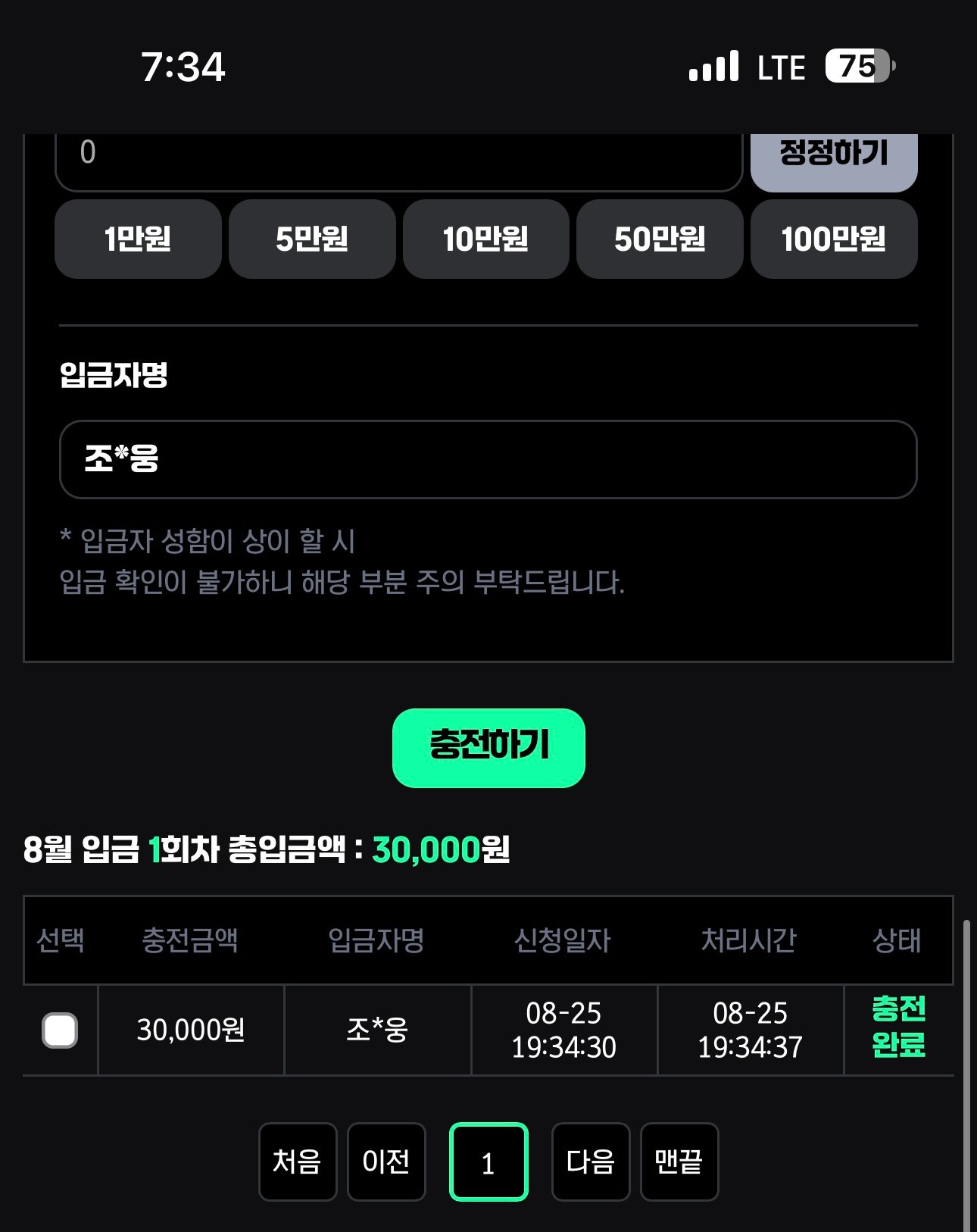Viewport: 977px width, 1232px height.
Task: Check the box for the 30,000원 row
Action: tap(60, 1030)
